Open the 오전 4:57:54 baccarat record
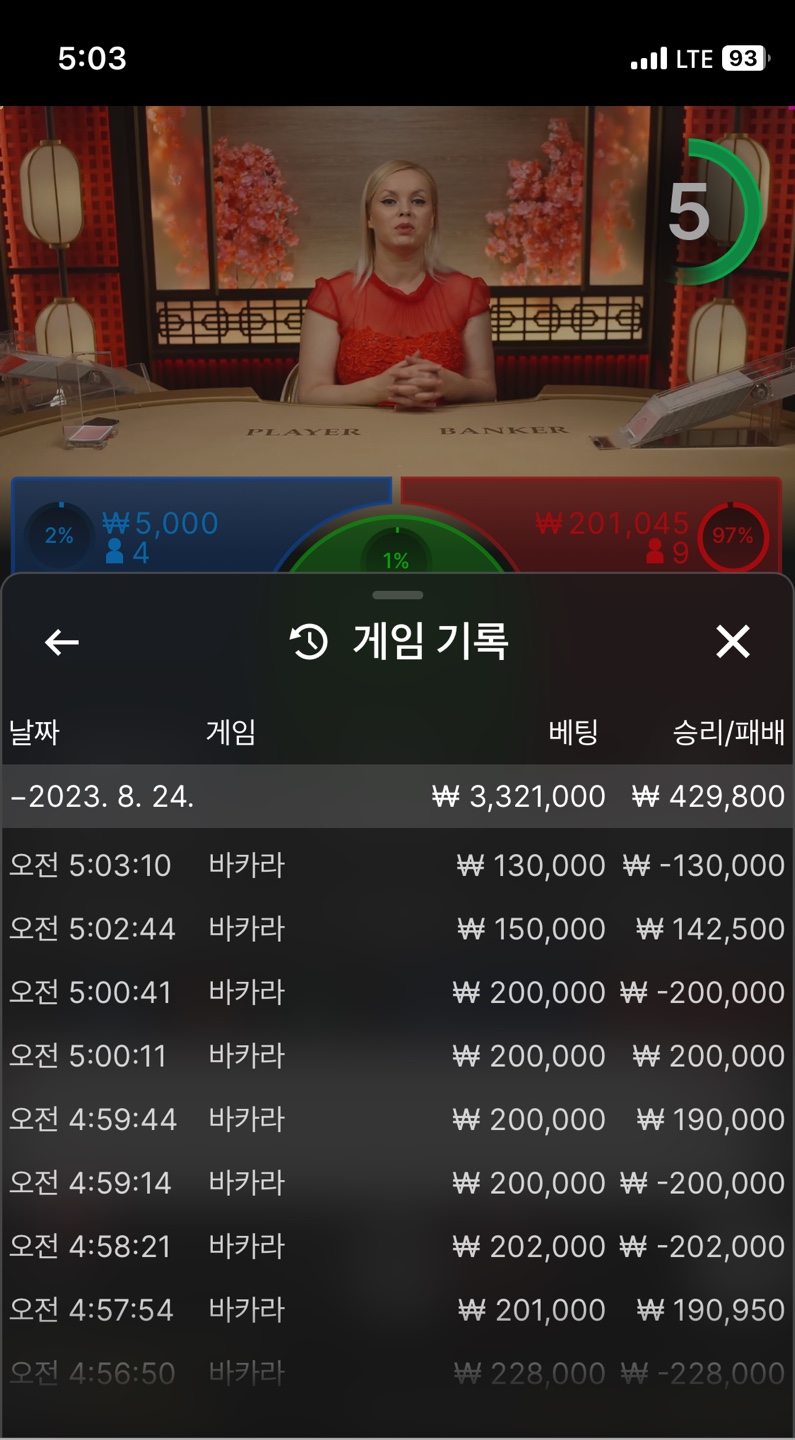Screen dimensions: 795x1440 coord(398,1310)
